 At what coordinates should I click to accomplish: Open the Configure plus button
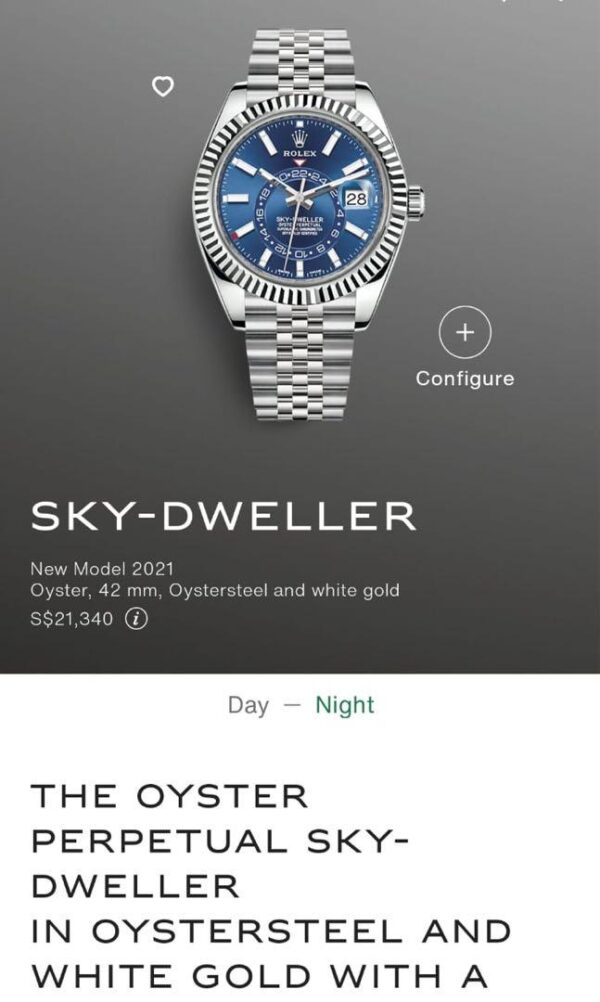click(x=465, y=334)
